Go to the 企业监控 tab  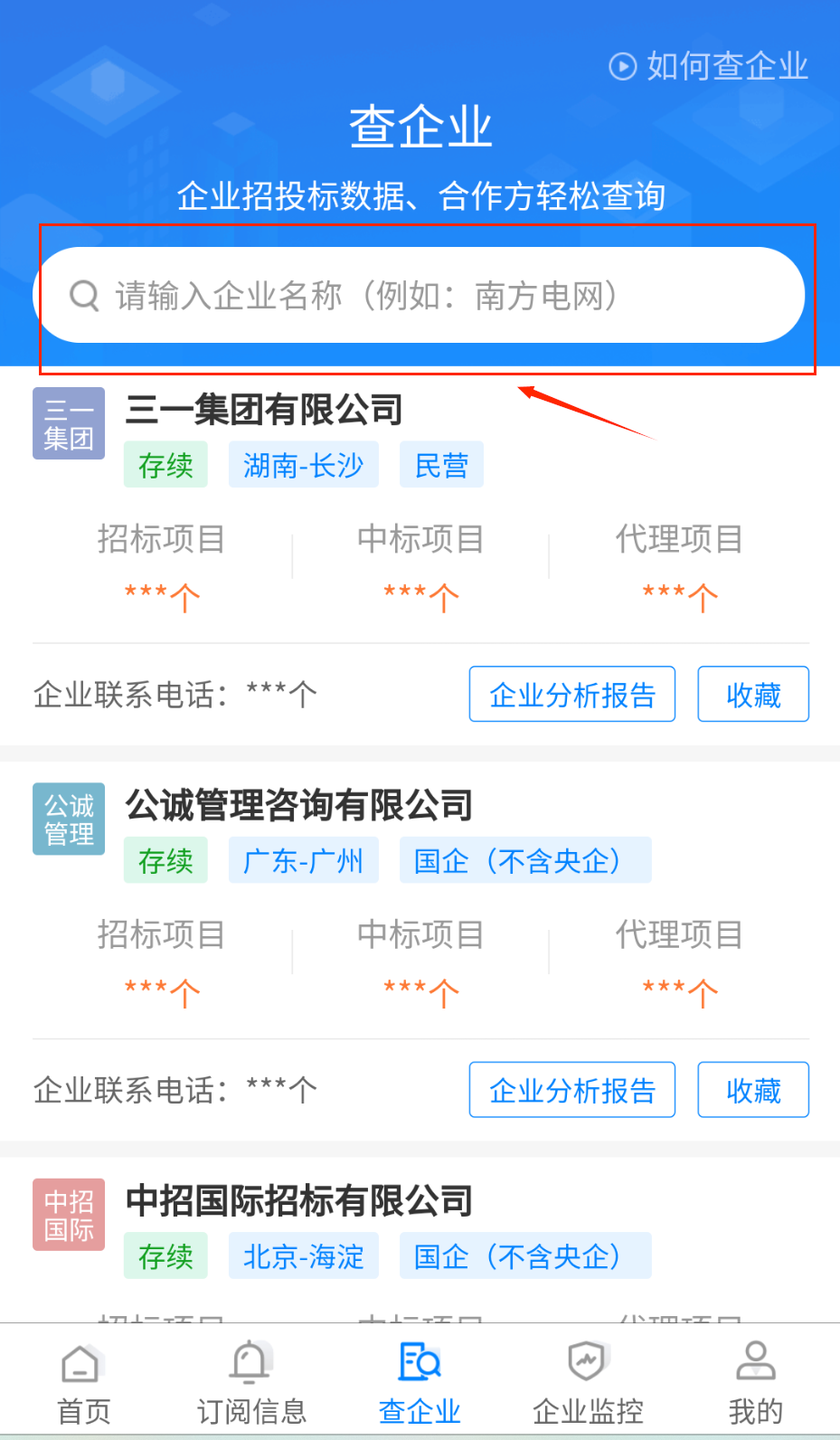point(588,1382)
